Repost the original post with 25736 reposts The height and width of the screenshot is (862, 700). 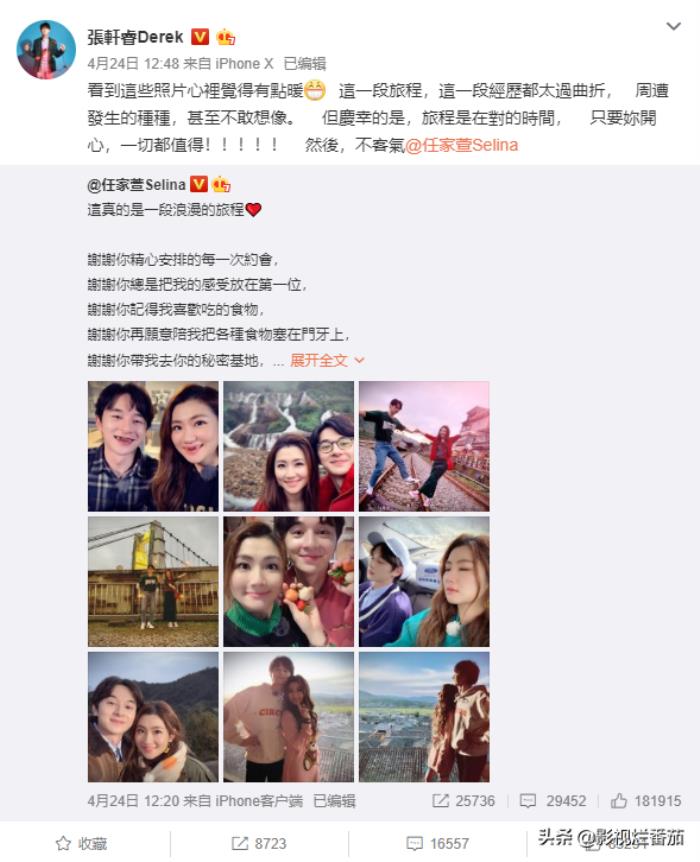click(464, 801)
